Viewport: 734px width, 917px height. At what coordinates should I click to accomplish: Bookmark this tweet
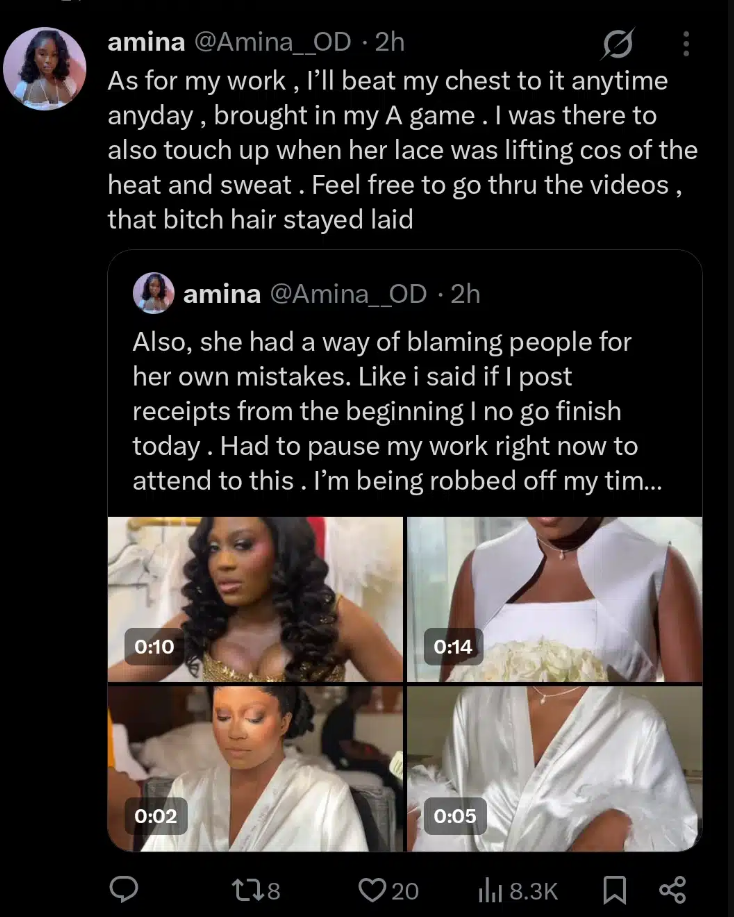tap(616, 889)
